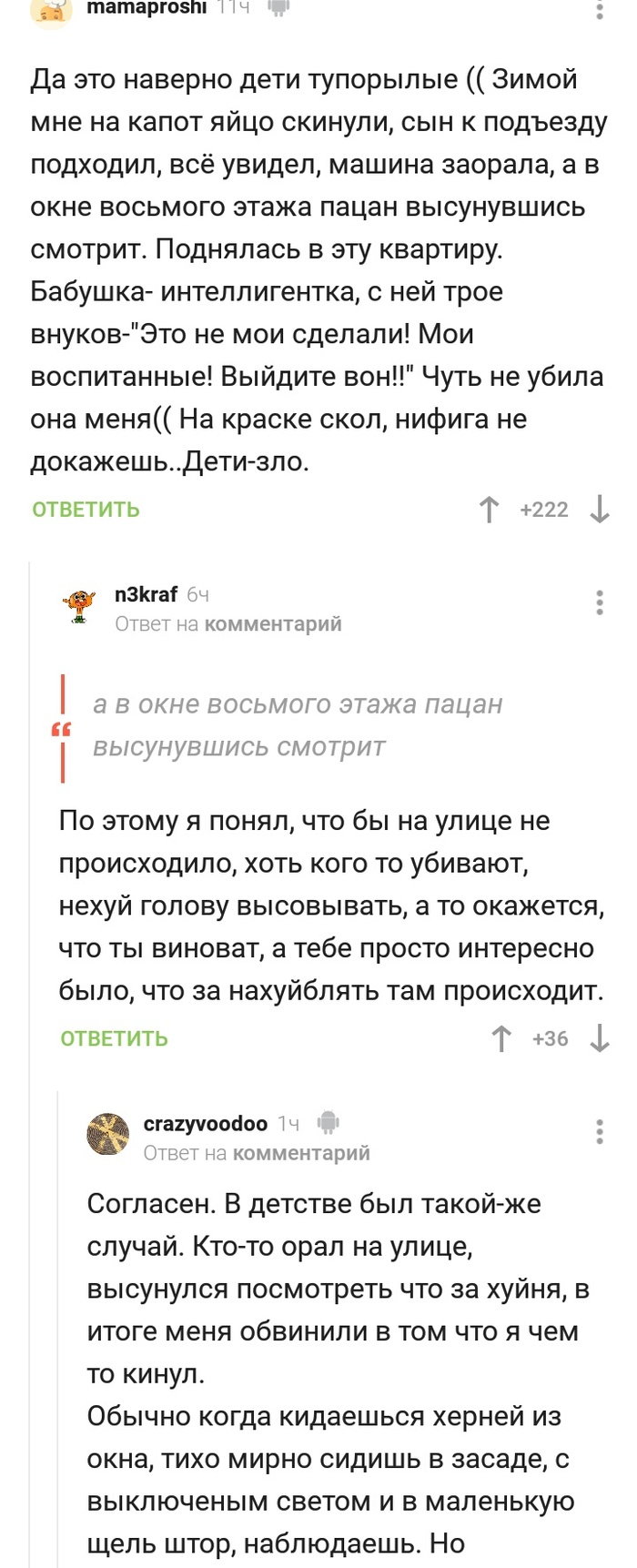This screenshot has width=637, height=1568.
Task: Tap n3kraf's avatar picture
Action: (79, 605)
